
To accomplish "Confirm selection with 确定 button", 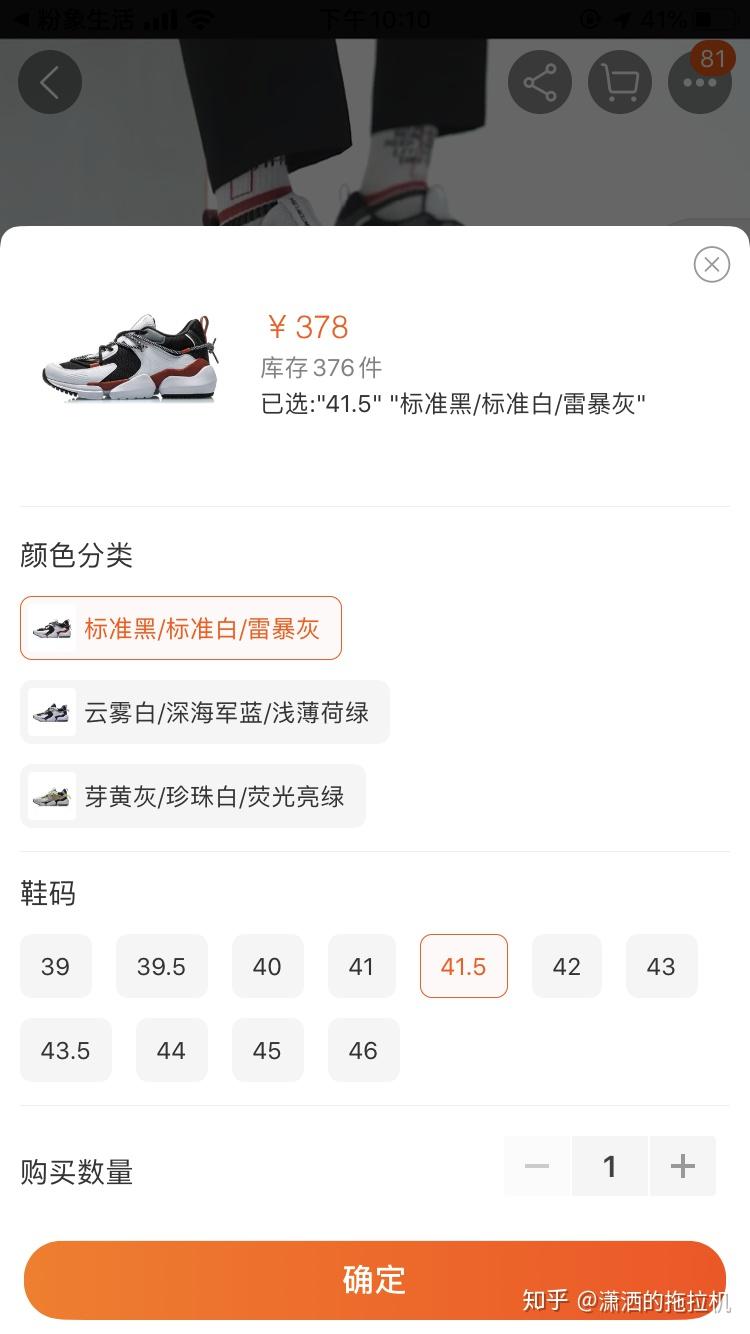I will point(374,1280).
